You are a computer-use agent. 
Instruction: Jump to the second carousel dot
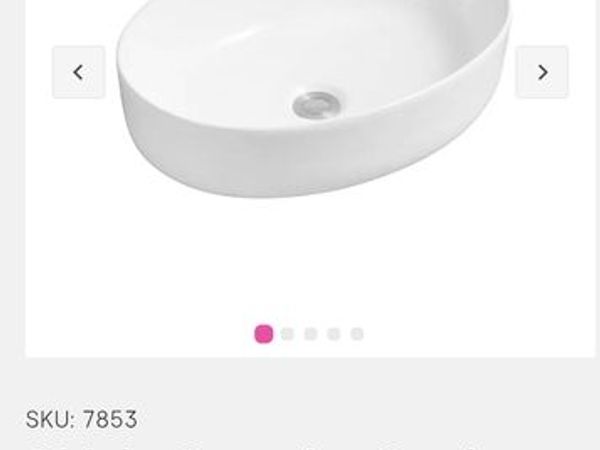(x=287, y=334)
